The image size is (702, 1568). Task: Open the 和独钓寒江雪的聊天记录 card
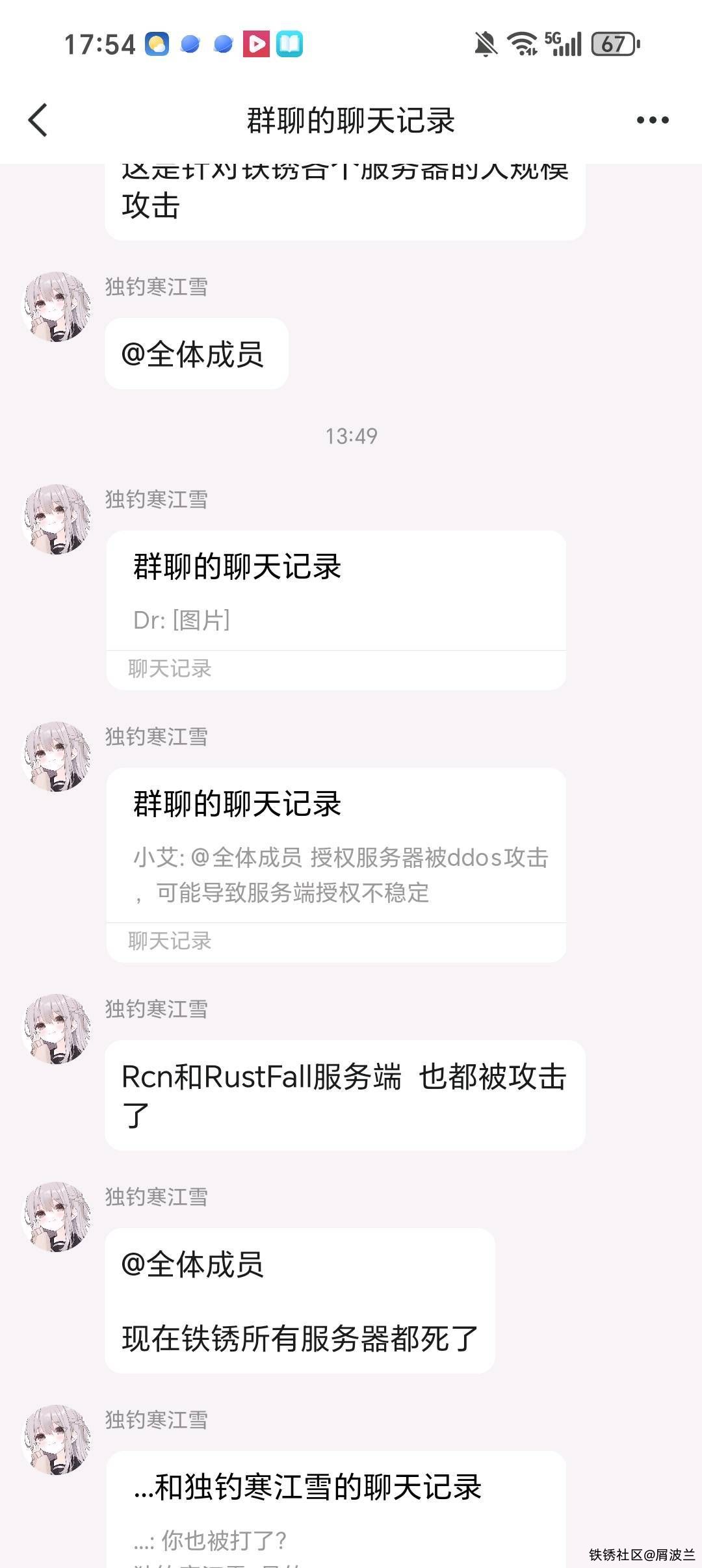click(x=335, y=1508)
